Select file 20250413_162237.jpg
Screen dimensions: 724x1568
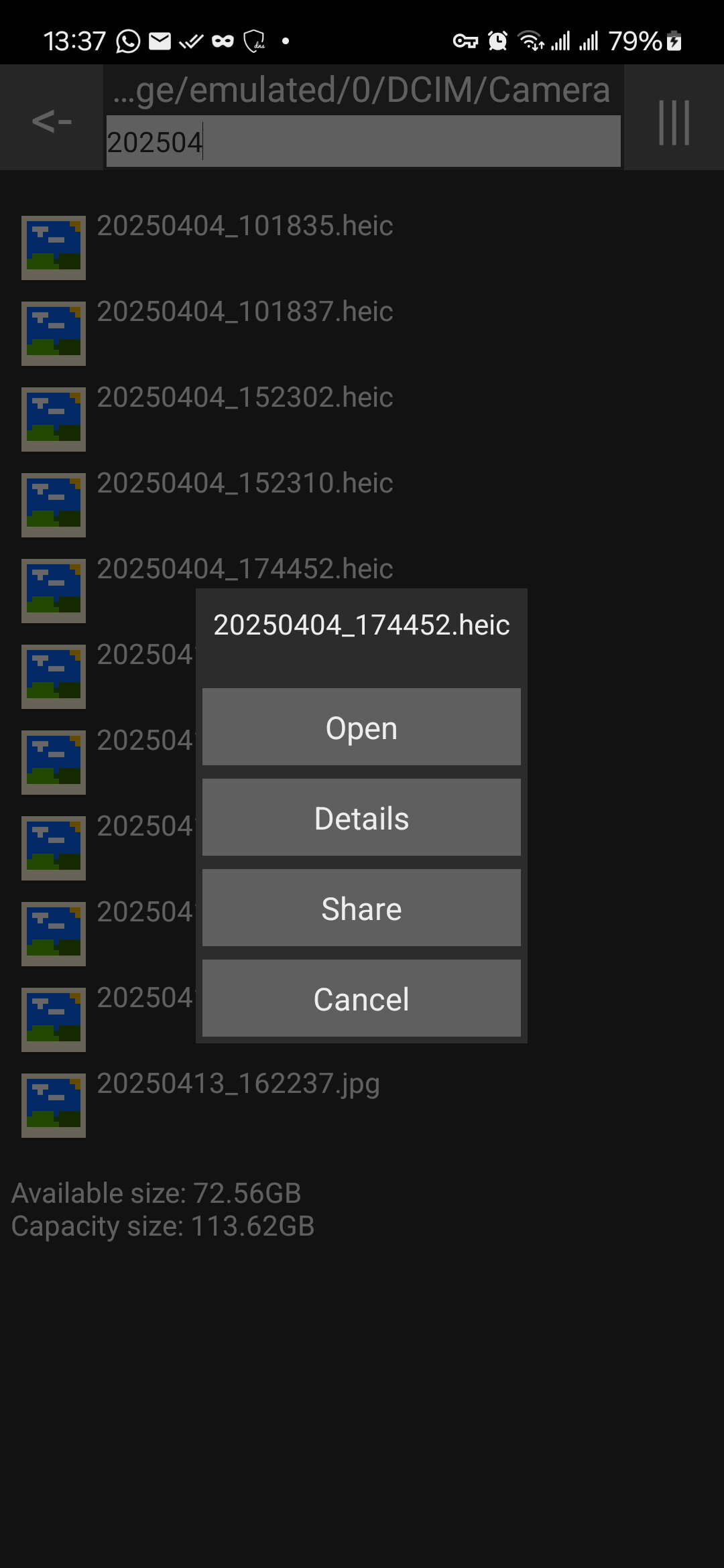tap(238, 1084)
